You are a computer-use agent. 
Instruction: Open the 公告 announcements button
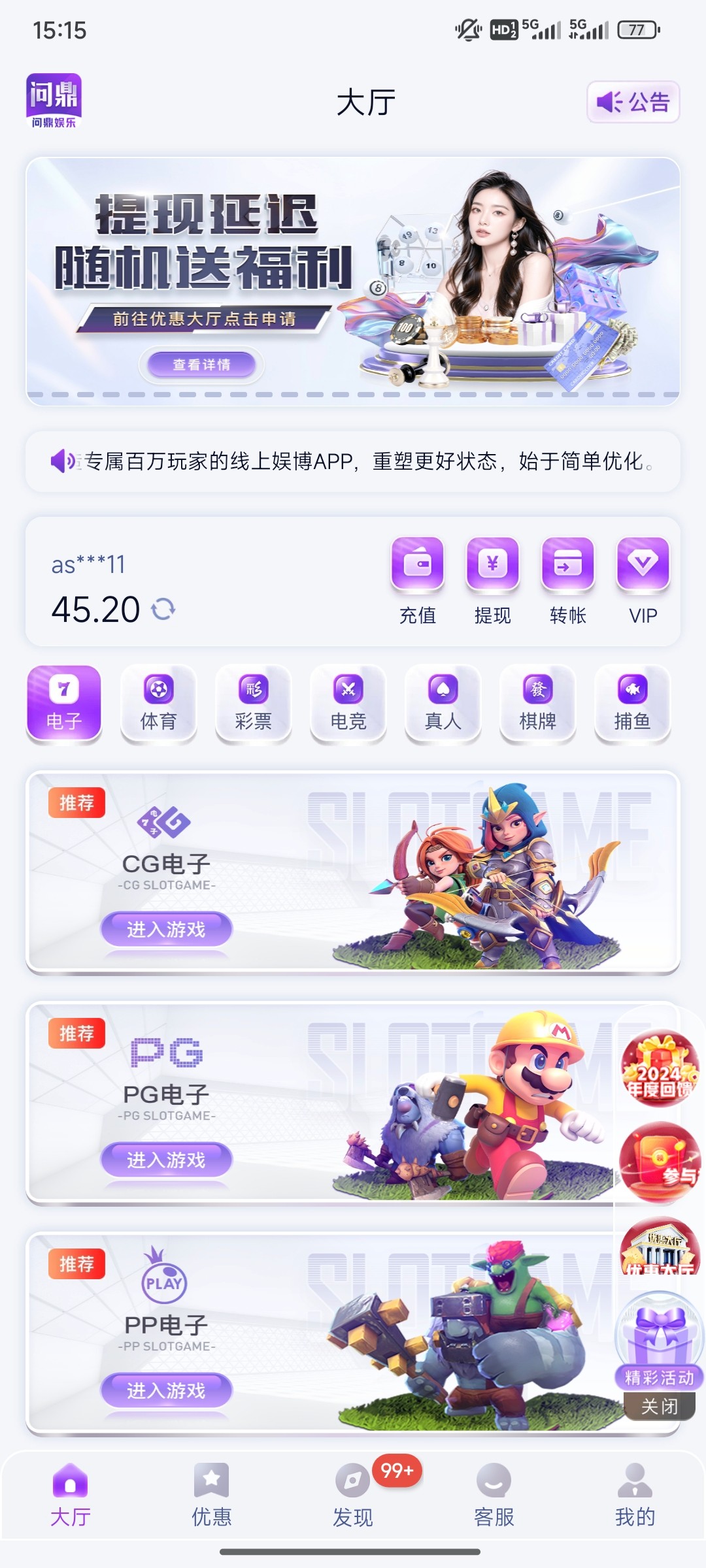coord(633,102)
